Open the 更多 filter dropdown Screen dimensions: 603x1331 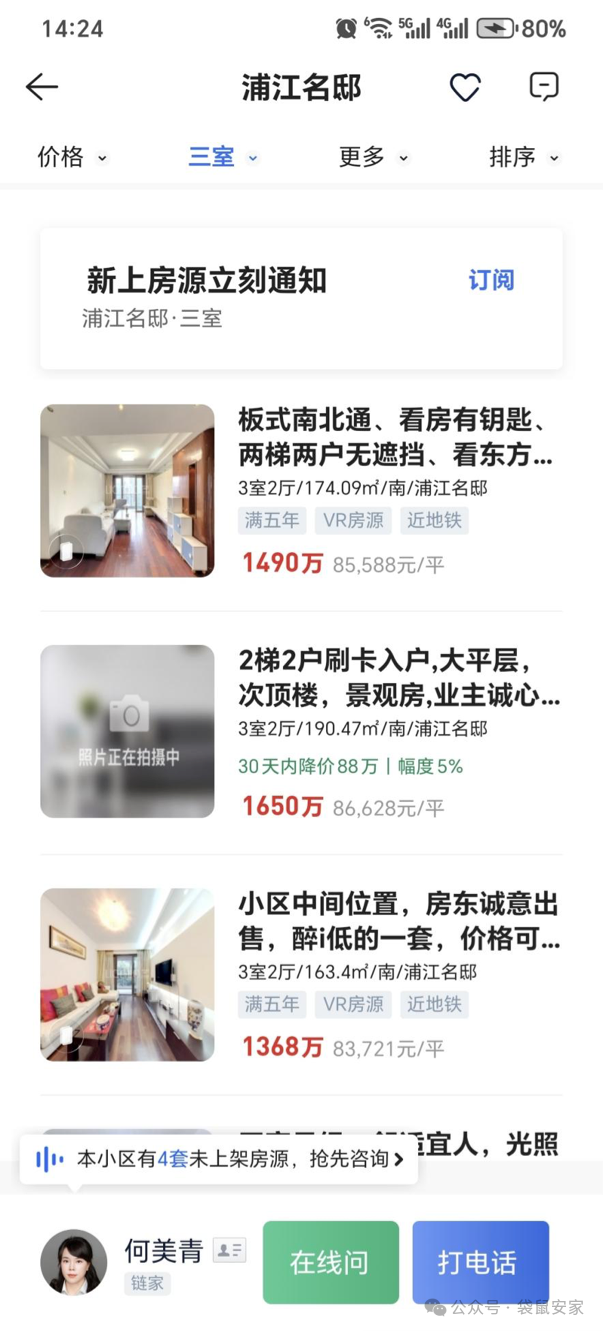[x=373, y=157]
